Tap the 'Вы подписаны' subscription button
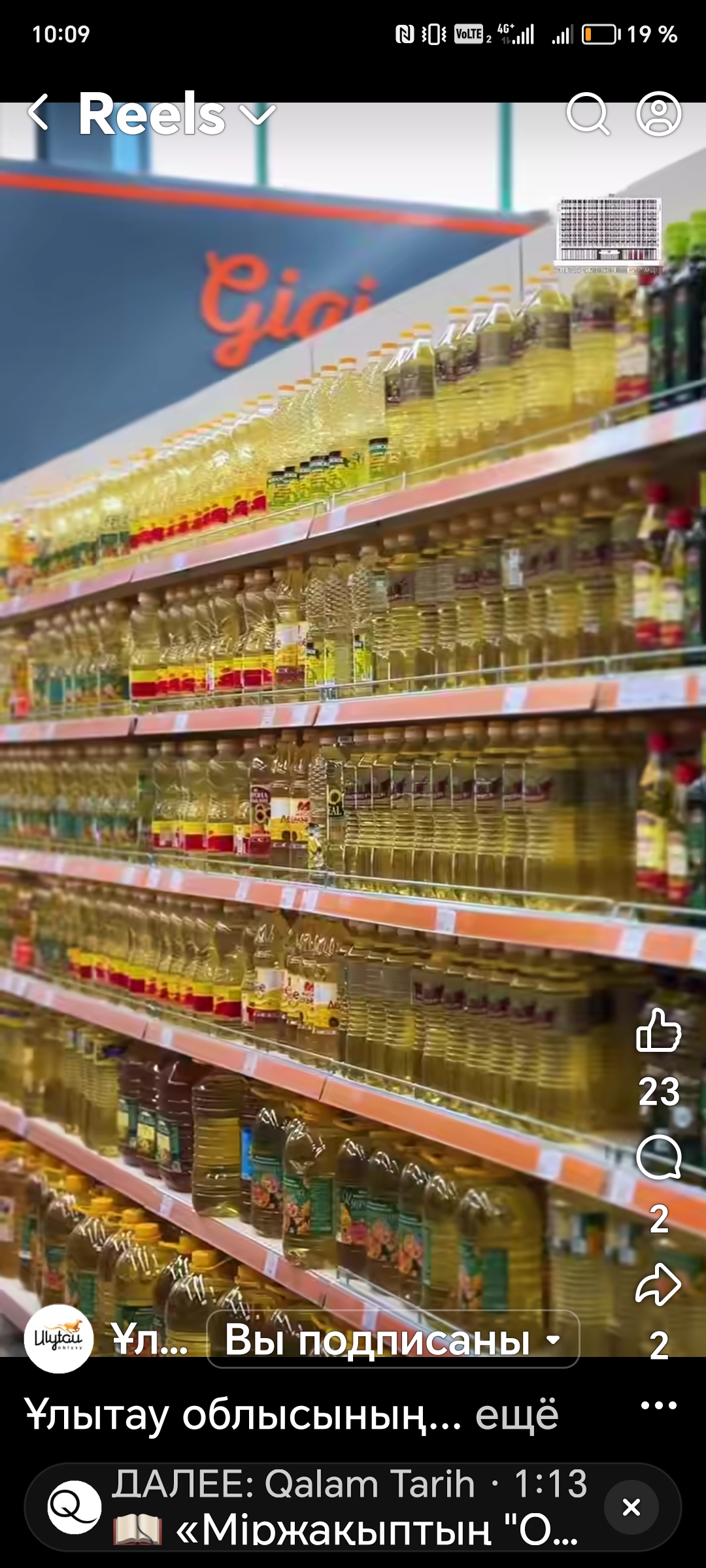The width and height of the screenshot is (706, 1568). click(x=393, y=1339)
